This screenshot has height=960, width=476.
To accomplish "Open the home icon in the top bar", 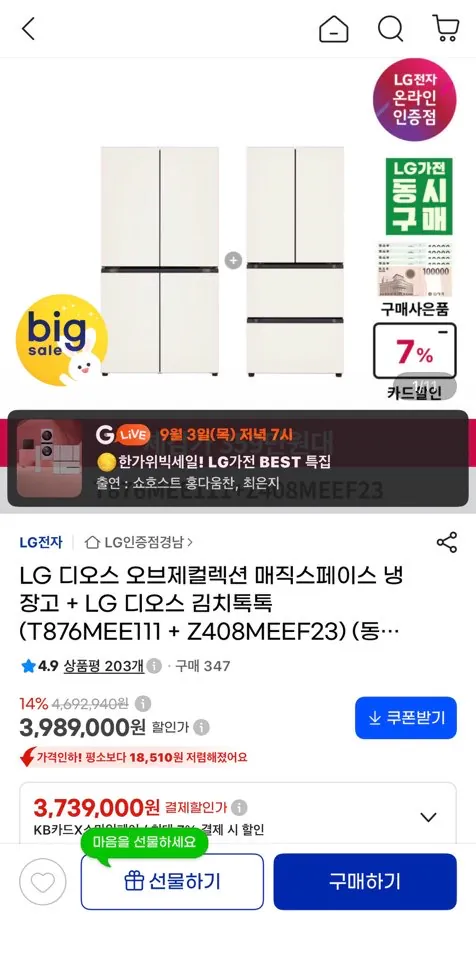I will coord(334,29).
